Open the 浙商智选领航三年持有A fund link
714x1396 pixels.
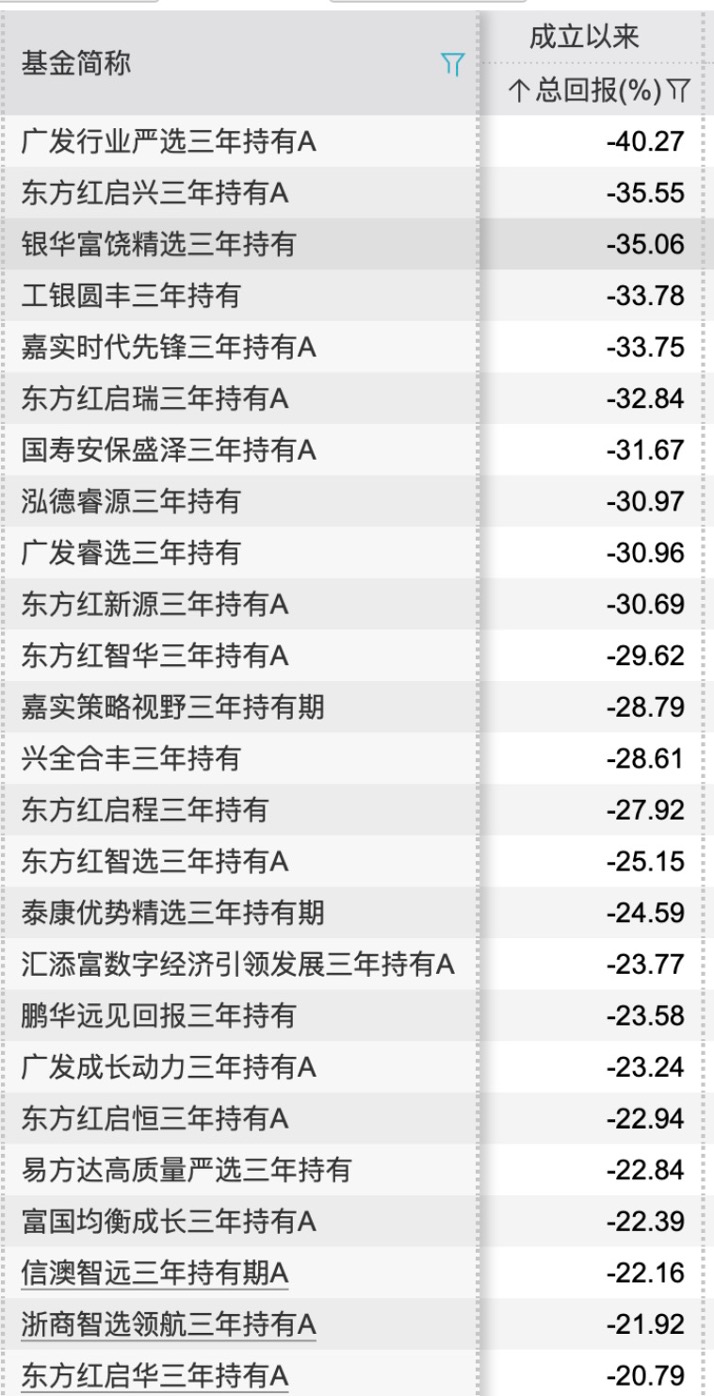[169, 1325]
